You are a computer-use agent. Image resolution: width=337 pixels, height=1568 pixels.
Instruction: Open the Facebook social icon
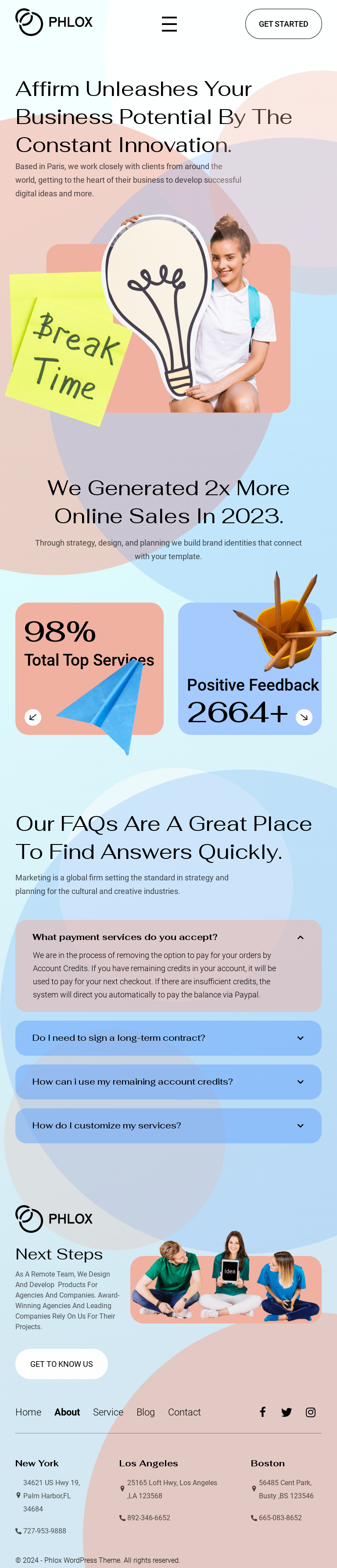coord(263,1412)
